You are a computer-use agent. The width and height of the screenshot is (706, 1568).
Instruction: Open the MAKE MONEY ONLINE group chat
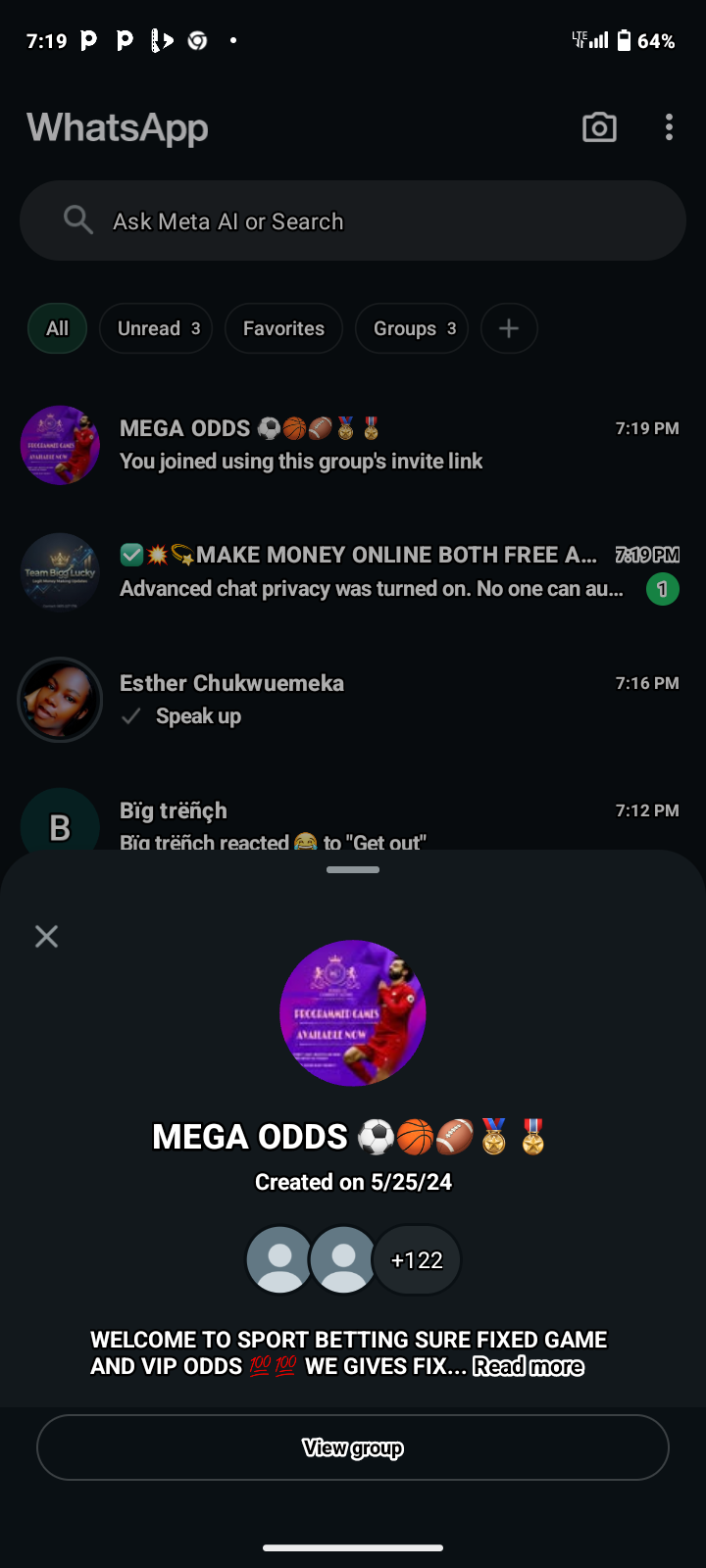[353, 571]
